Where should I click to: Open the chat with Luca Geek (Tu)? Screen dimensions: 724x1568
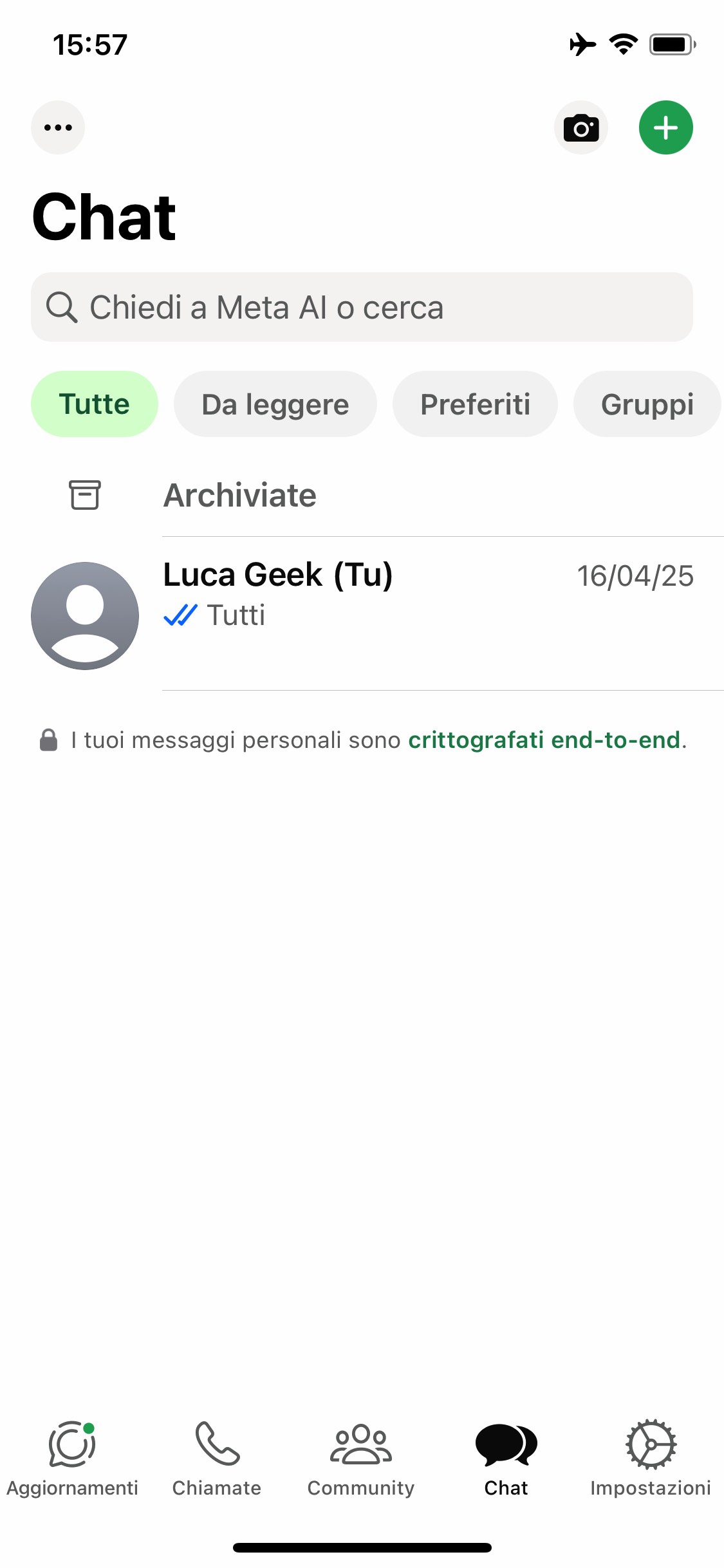tap(362, 614)
